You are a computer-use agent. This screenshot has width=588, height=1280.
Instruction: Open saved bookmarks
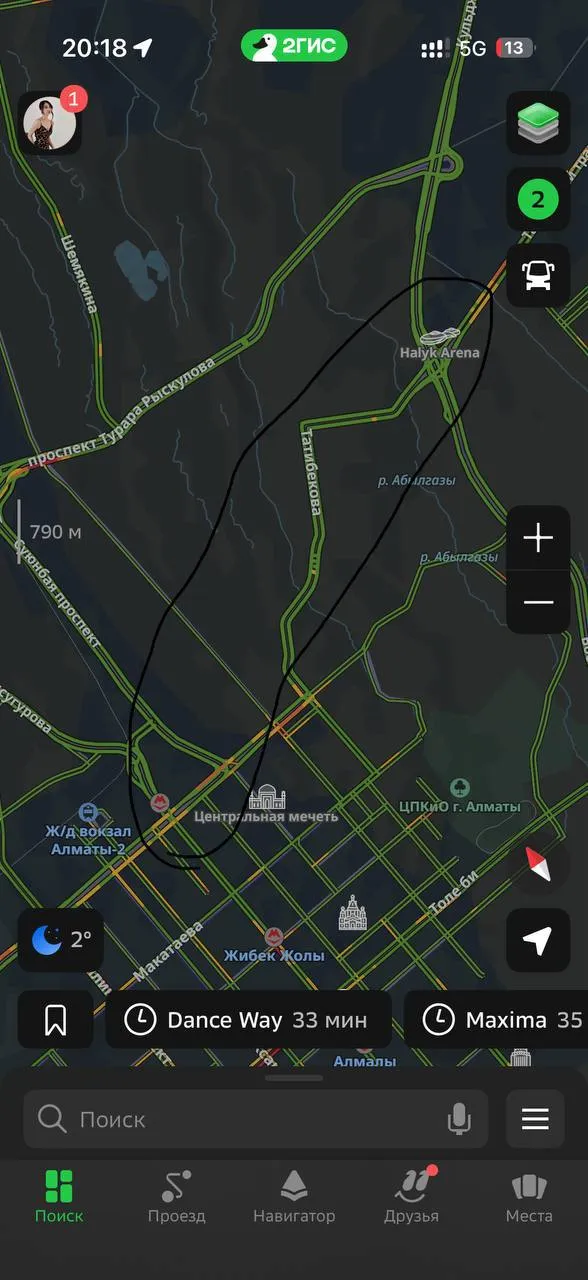click(56, 1020)
